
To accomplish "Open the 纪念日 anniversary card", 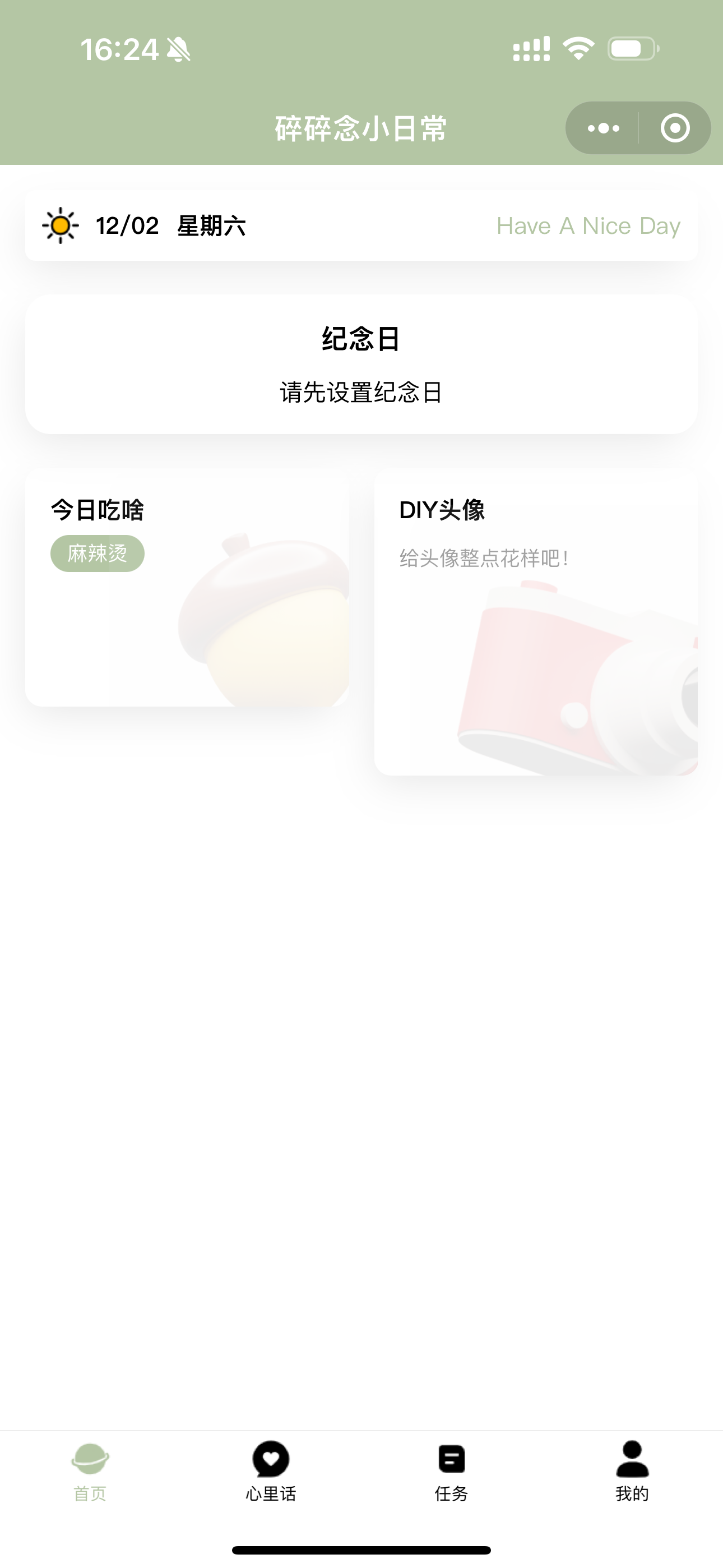I will [361, 364].
